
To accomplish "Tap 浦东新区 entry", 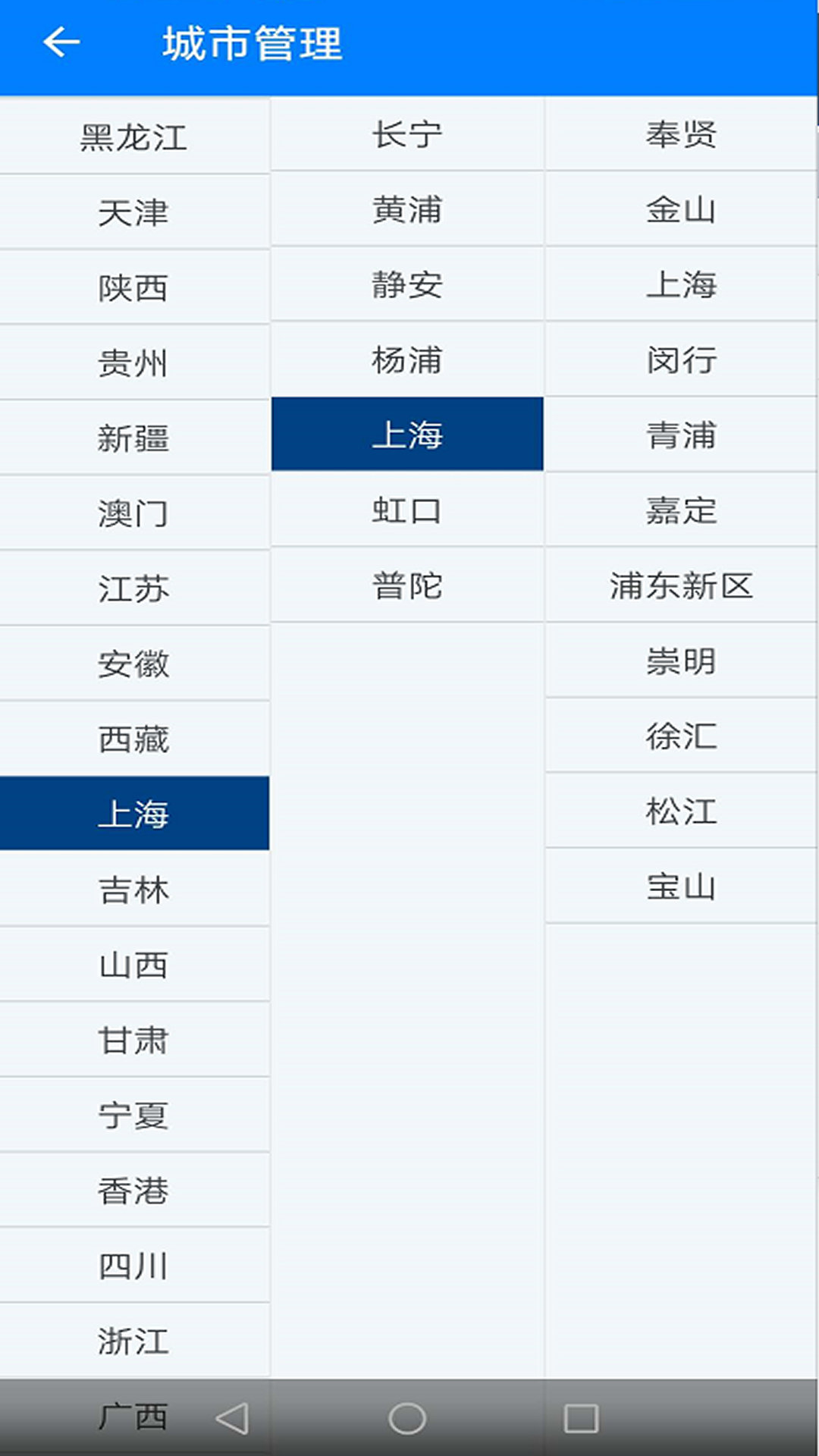I will coord(681,585).
